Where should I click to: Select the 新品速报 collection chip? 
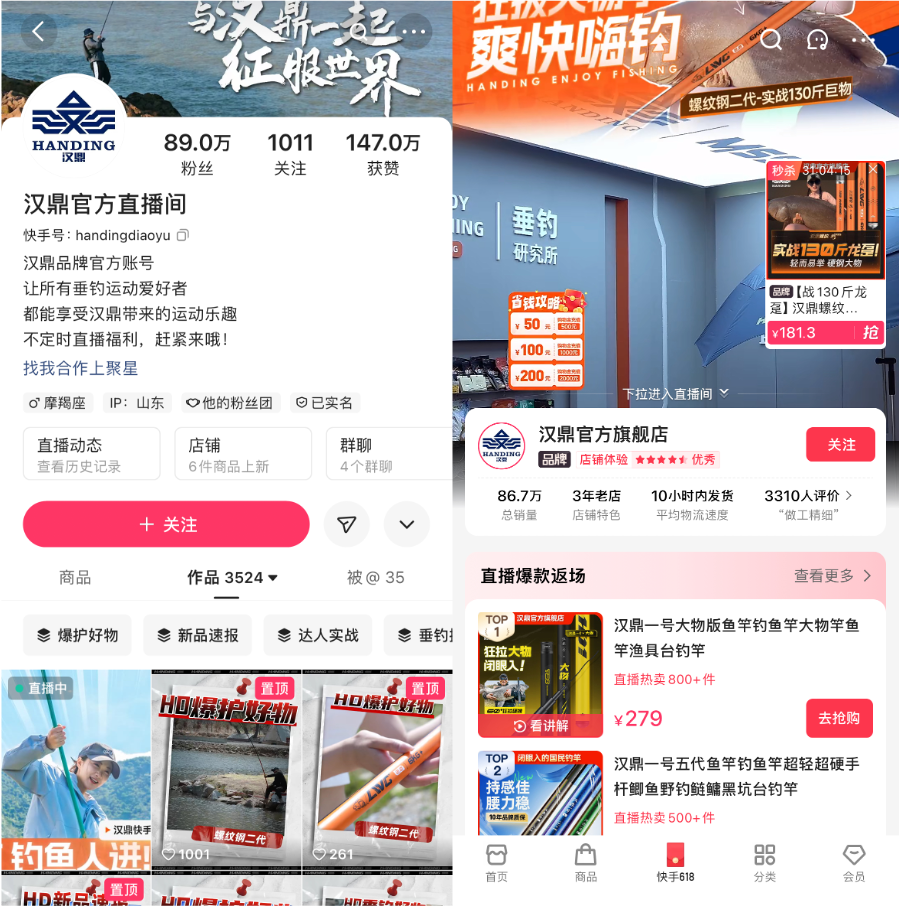198,635
